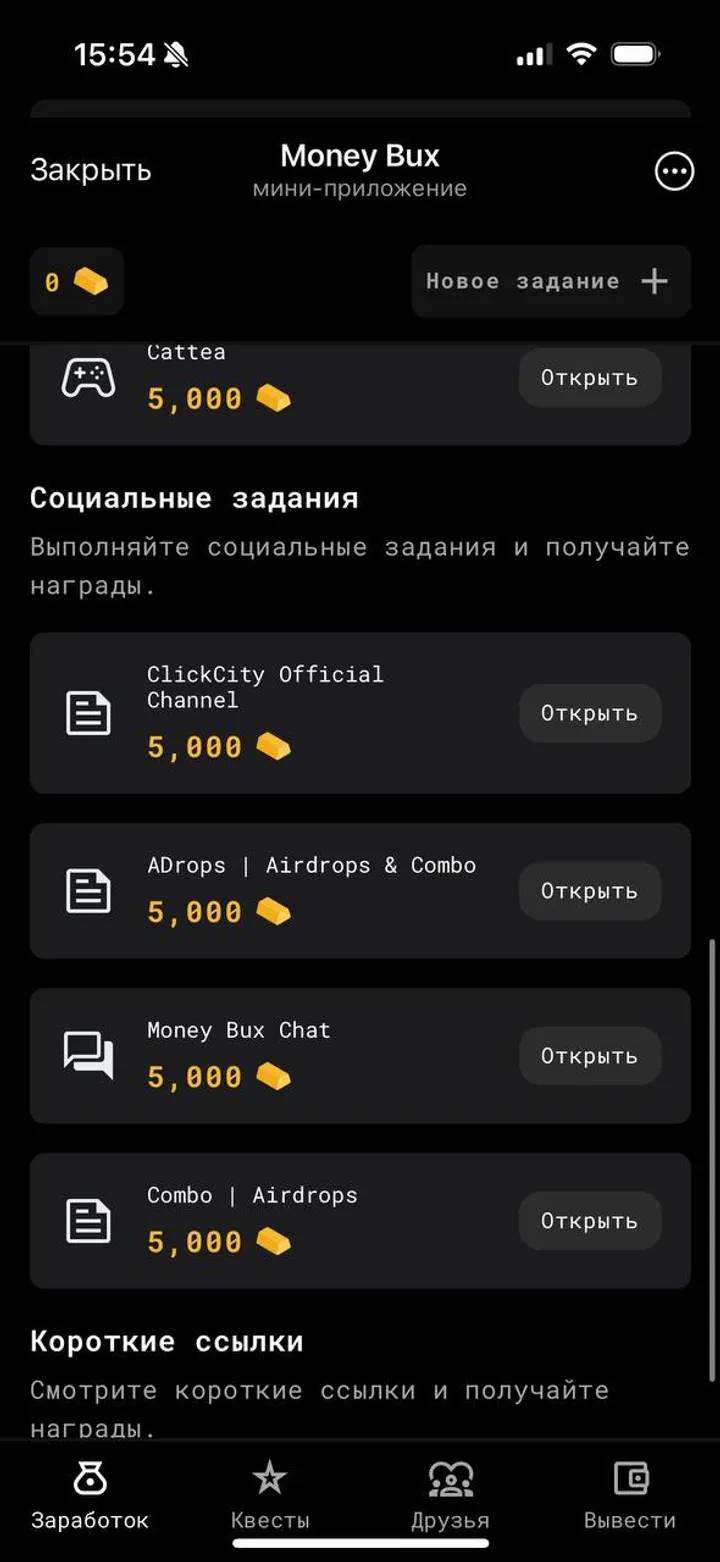Click Открыть next to Cattea
The image size is (720, 1562).
589,378
